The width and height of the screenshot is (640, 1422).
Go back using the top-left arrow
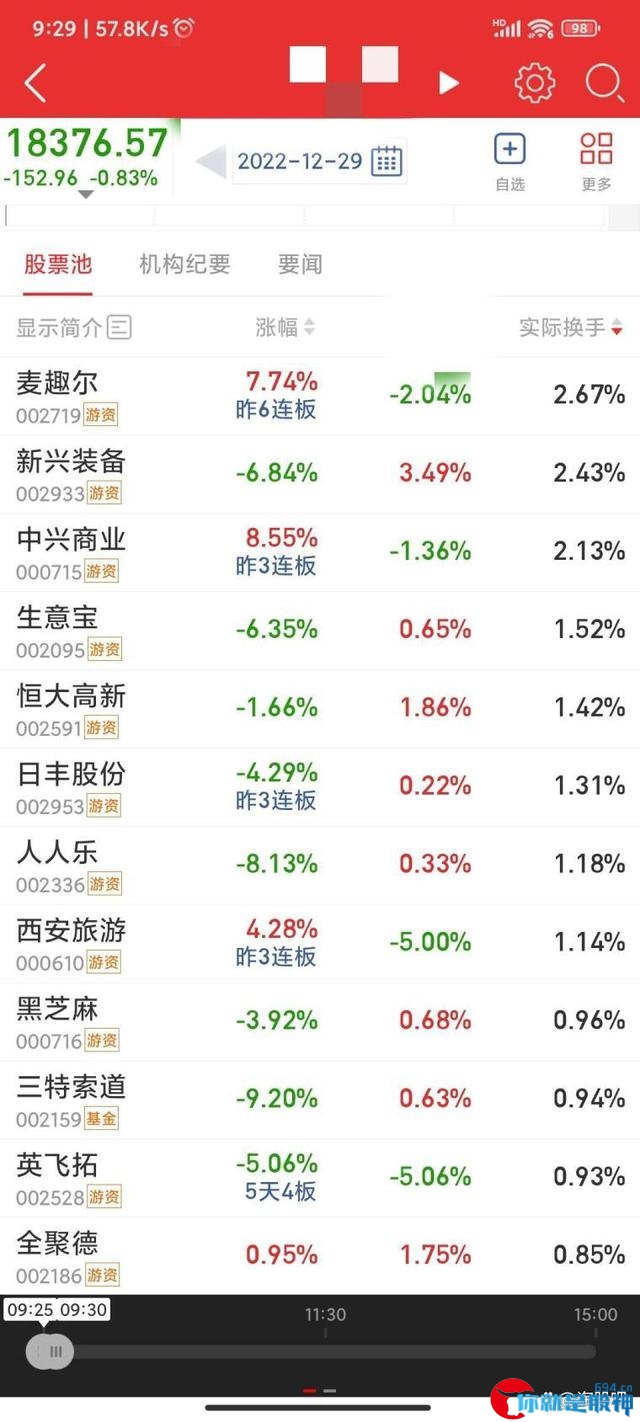click(x=35, y=83)
